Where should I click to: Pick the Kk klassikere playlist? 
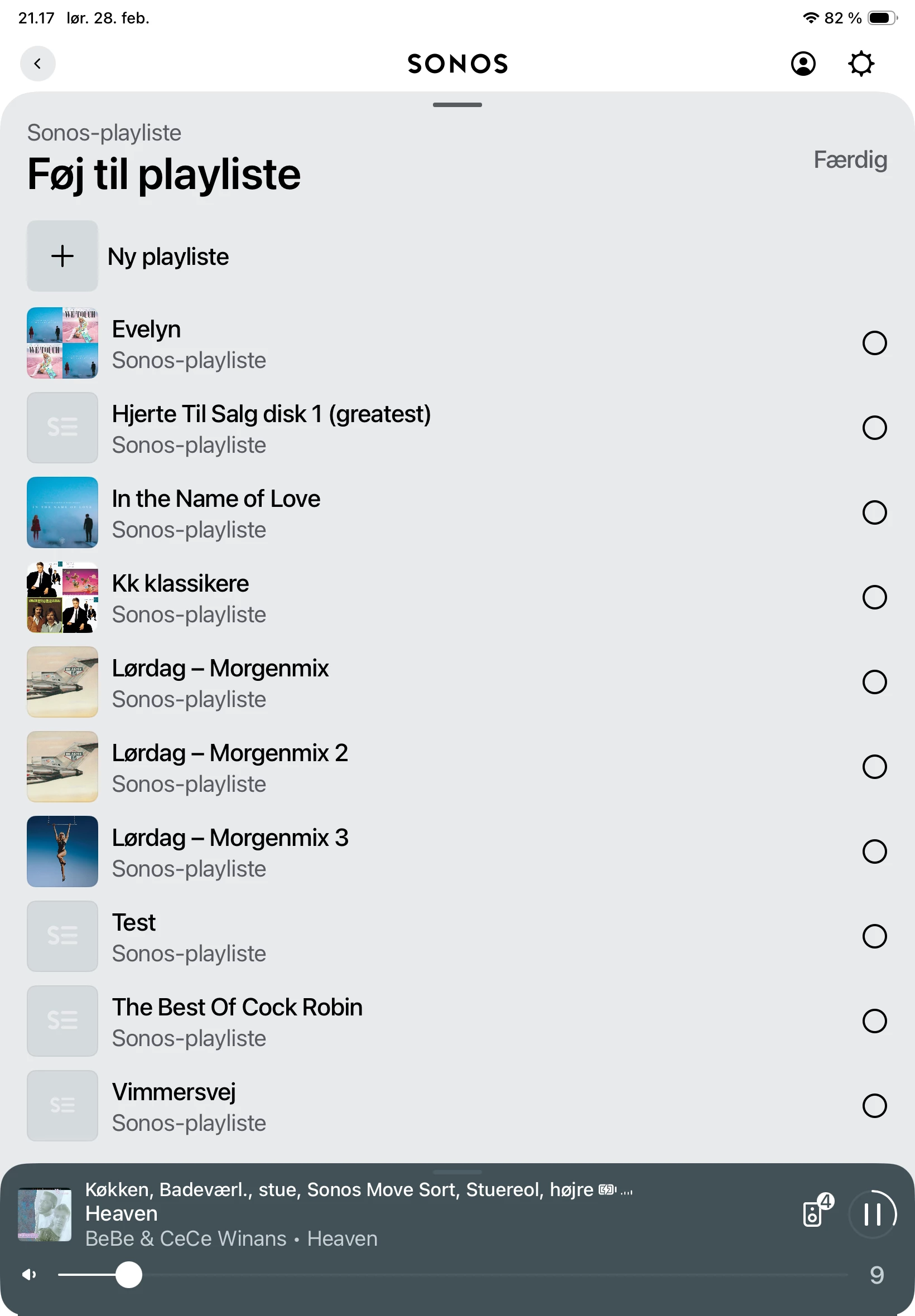pos(874,598)
